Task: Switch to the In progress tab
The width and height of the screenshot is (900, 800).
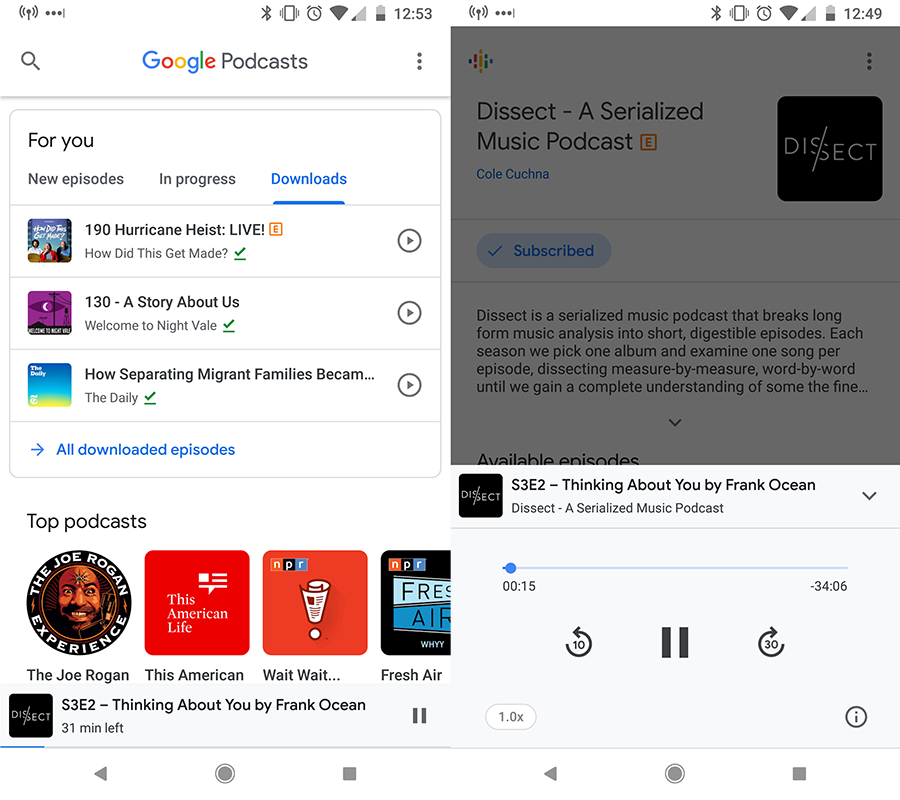Action: (x=197, y=179)
